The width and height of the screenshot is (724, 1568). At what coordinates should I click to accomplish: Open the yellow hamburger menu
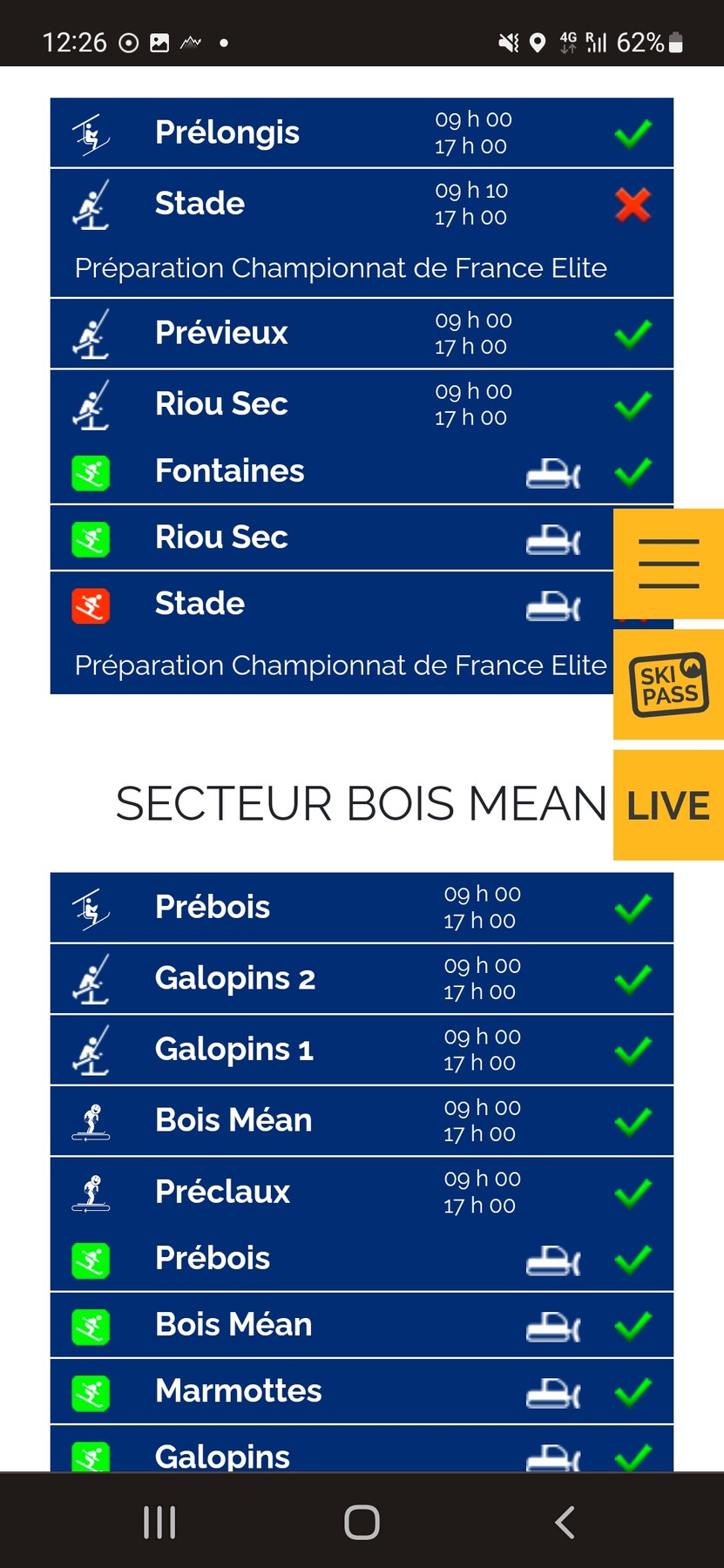pos(668,564)
